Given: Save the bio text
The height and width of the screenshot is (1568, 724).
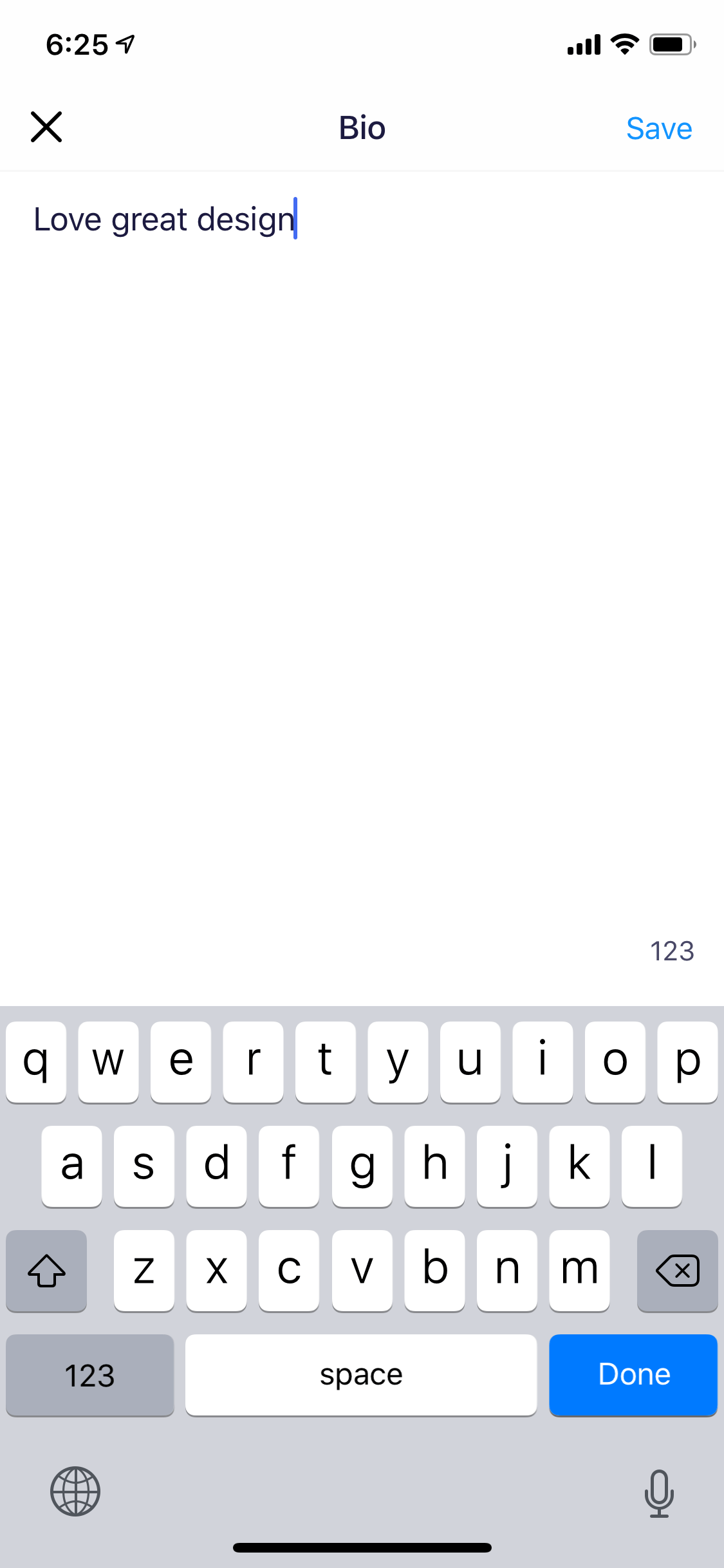Looking at the screenshot, I should pos(659,128).
